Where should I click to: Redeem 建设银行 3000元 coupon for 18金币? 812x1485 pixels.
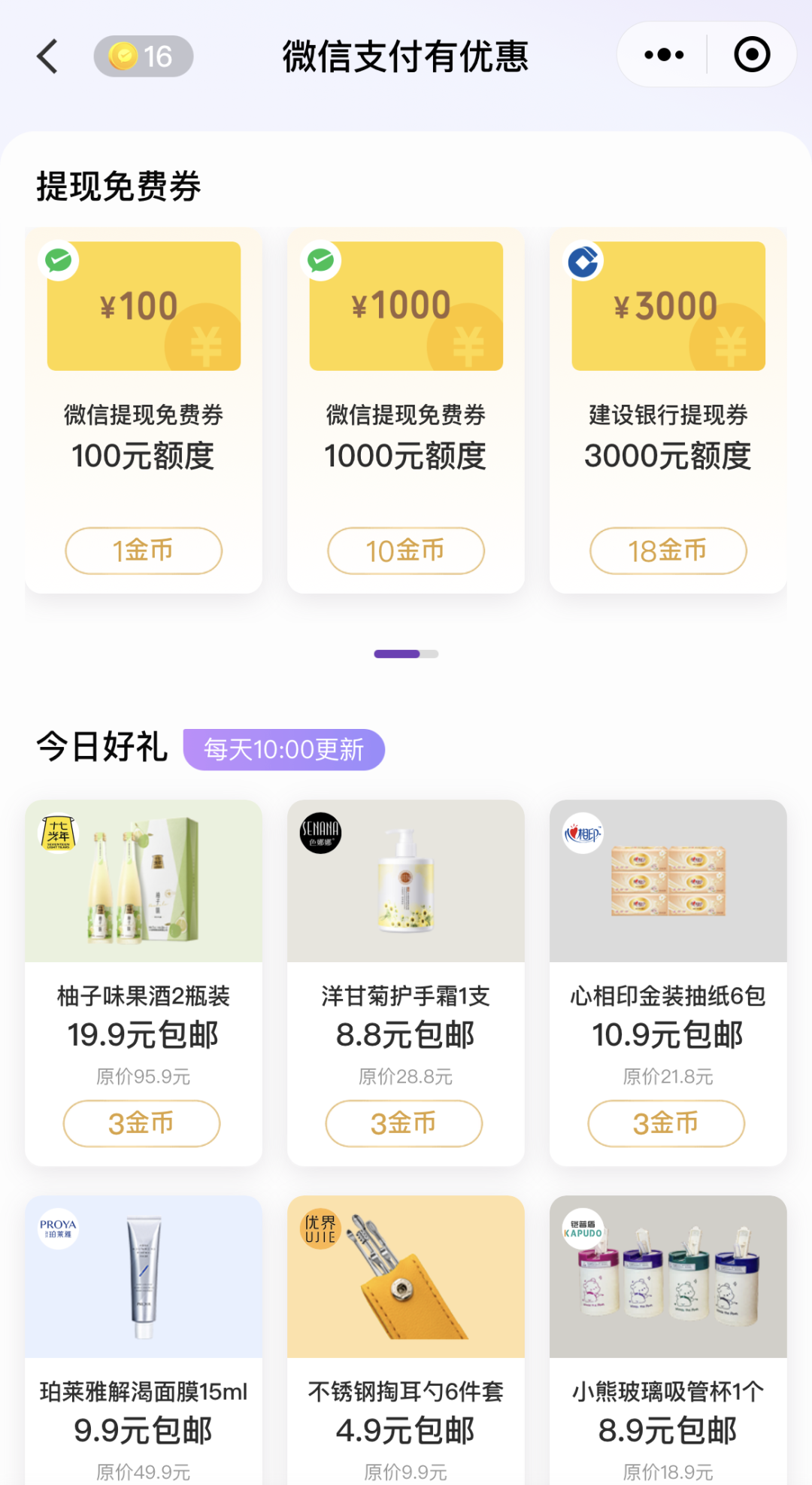coord(668,551)
